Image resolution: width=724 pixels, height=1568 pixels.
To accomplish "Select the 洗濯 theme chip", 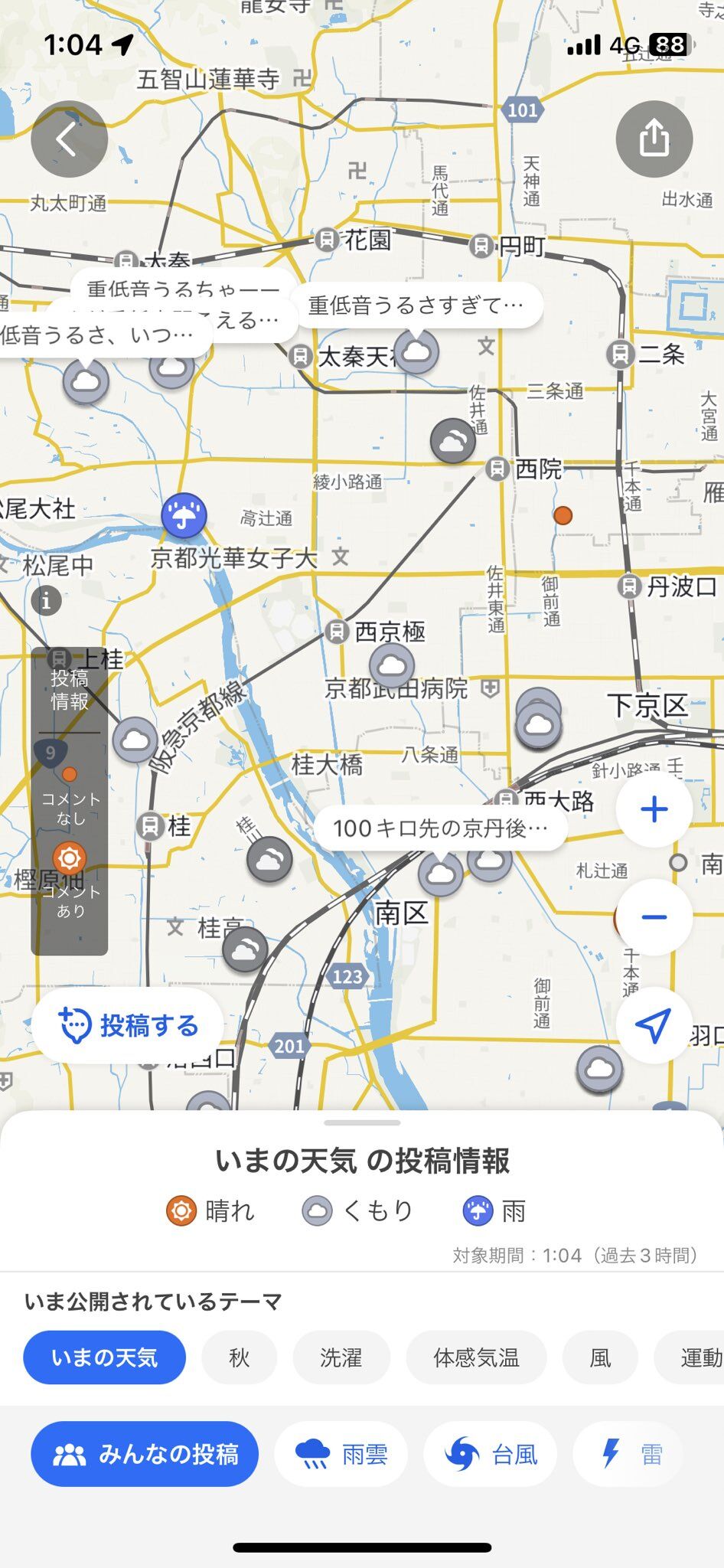I will tap(341, 1357).
